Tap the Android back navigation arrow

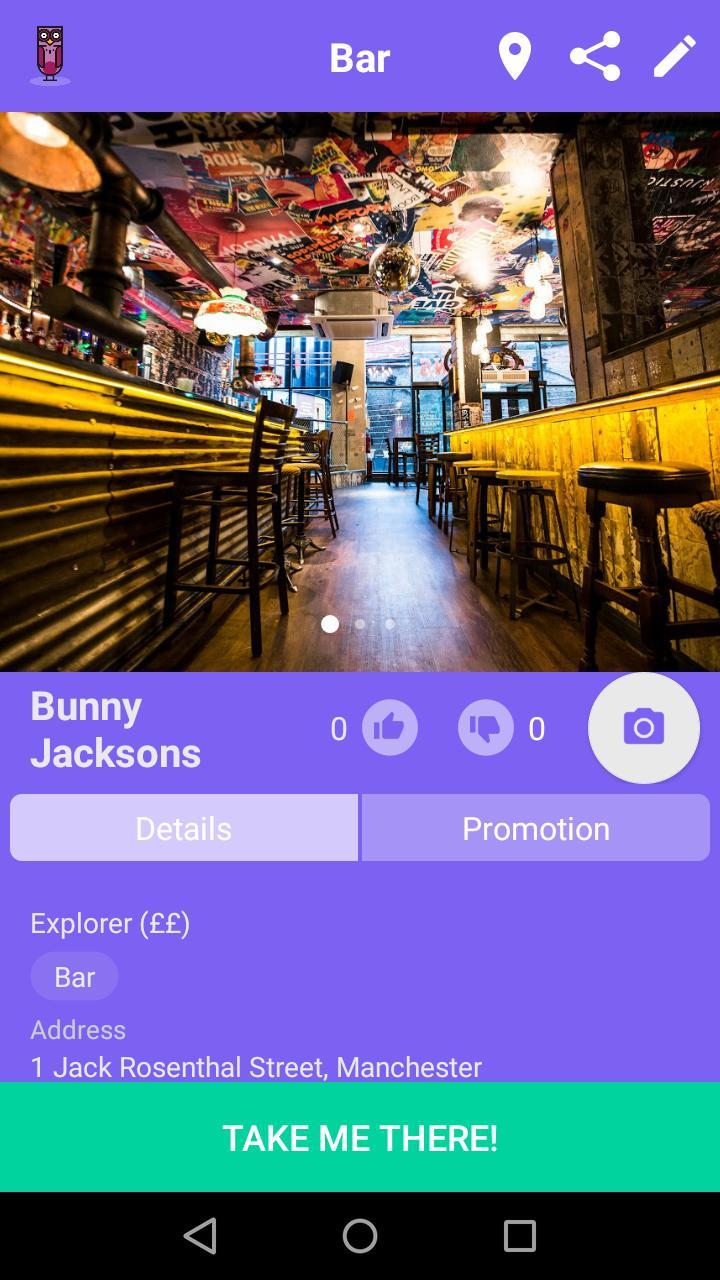(200, 1236)
